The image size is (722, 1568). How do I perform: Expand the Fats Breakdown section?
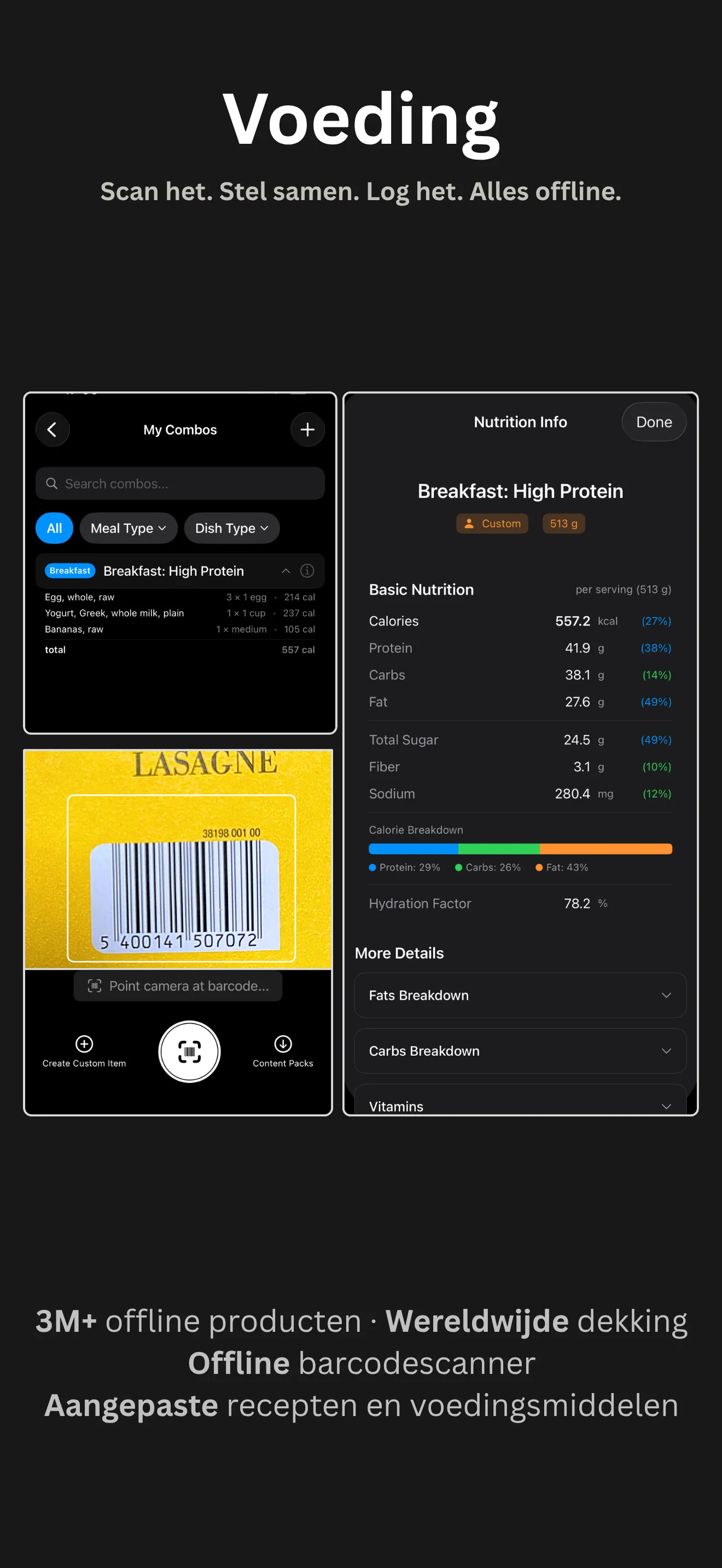[519, 995]
